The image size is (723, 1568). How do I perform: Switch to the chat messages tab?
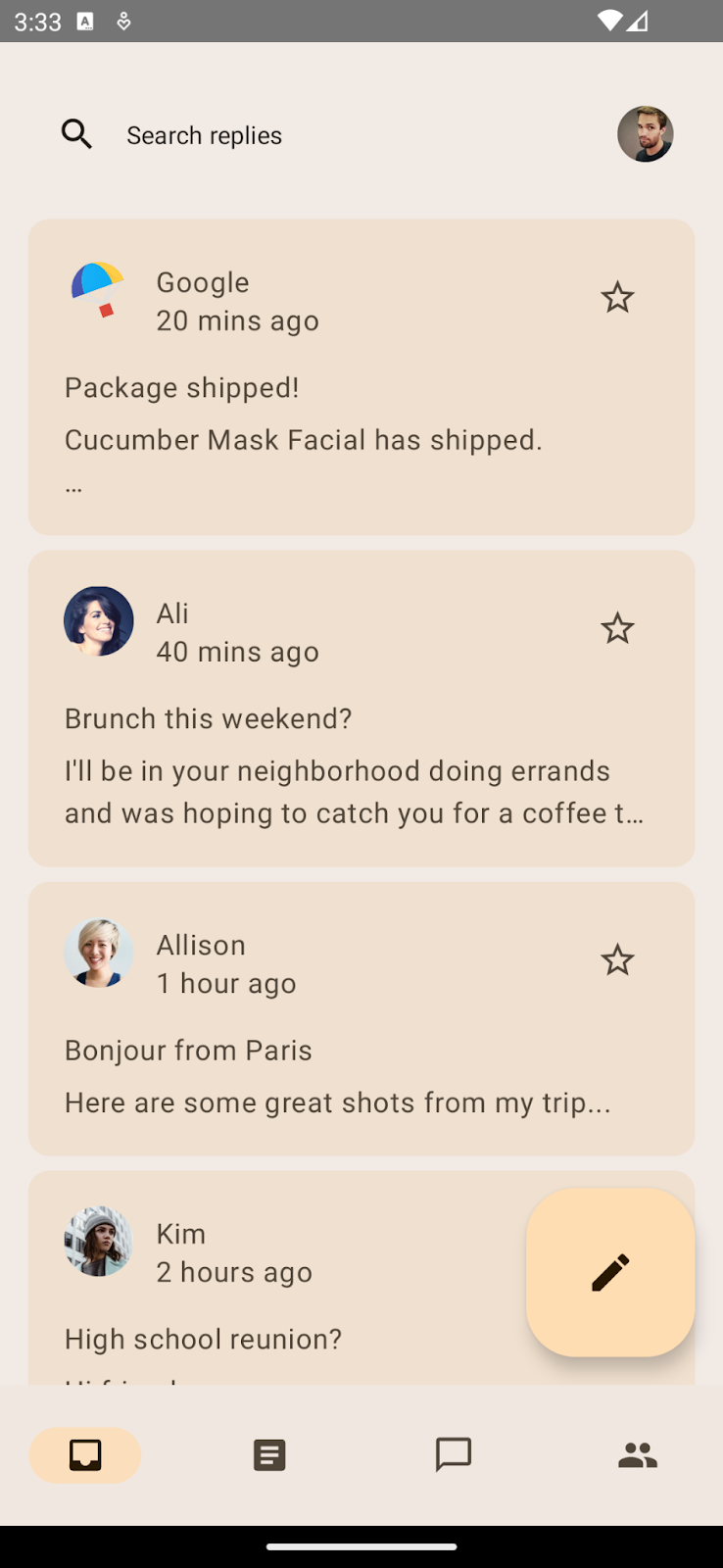tap(454, 1455)
